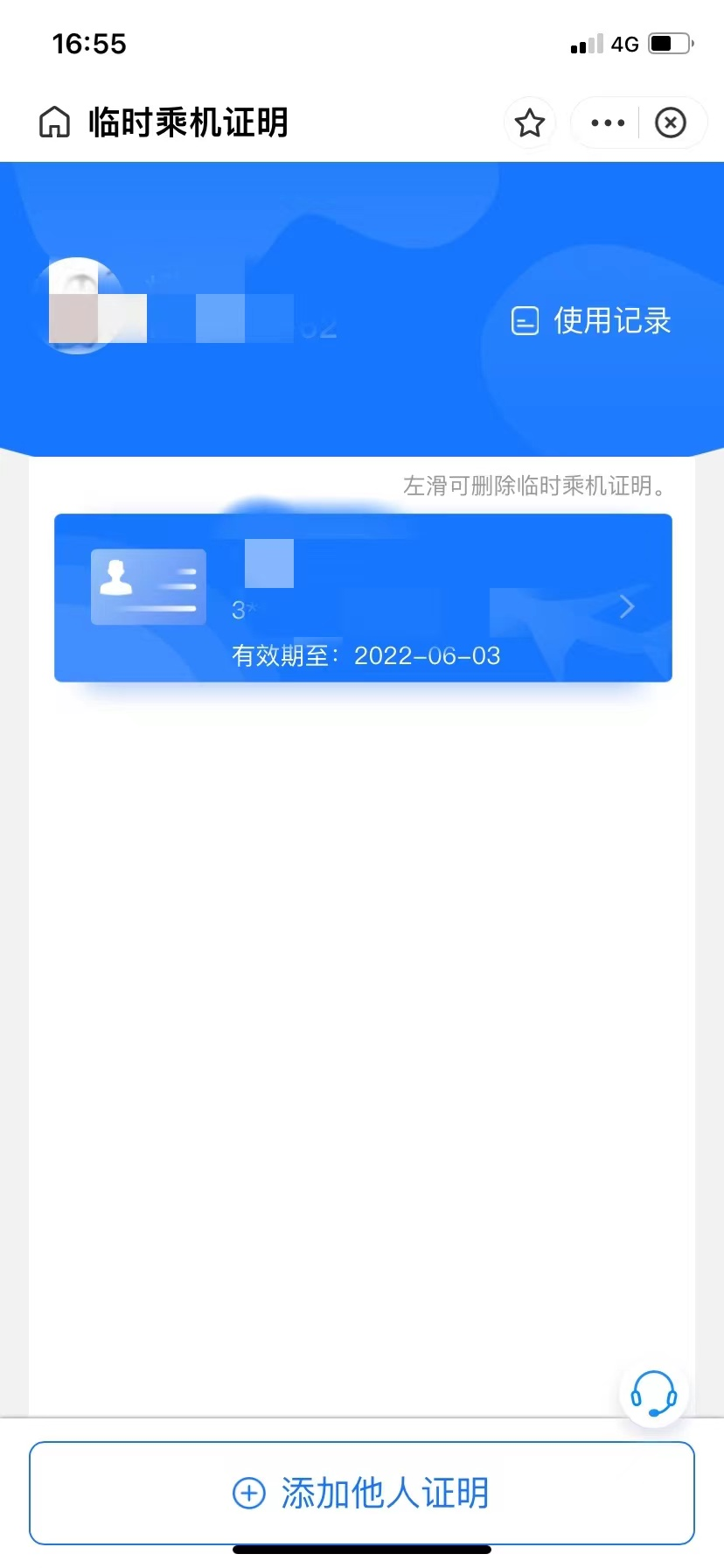Go to the home page icon
Viewport: 724px width, 1568px height.
pyautogui.click(x=54, y=122)
